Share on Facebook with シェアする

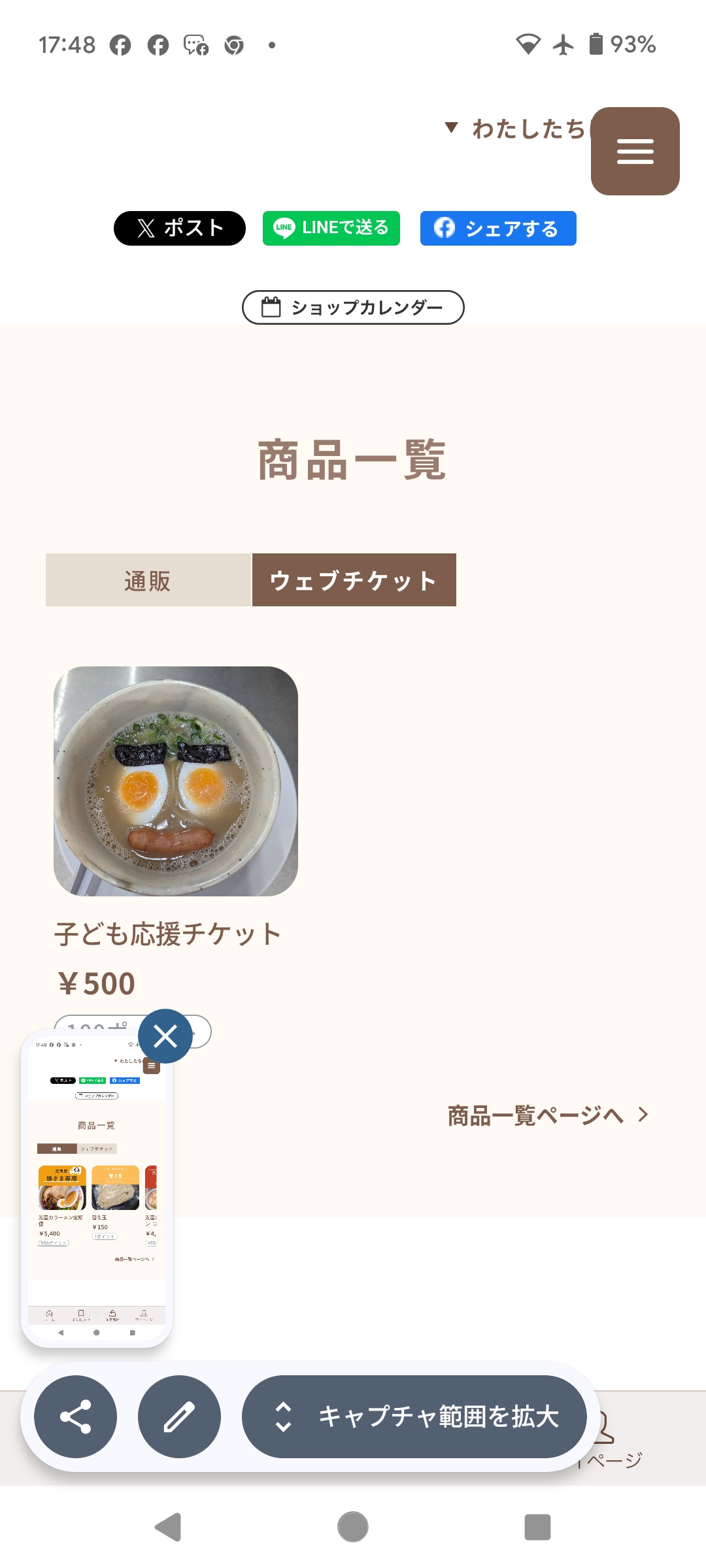(x=497, y=228)
